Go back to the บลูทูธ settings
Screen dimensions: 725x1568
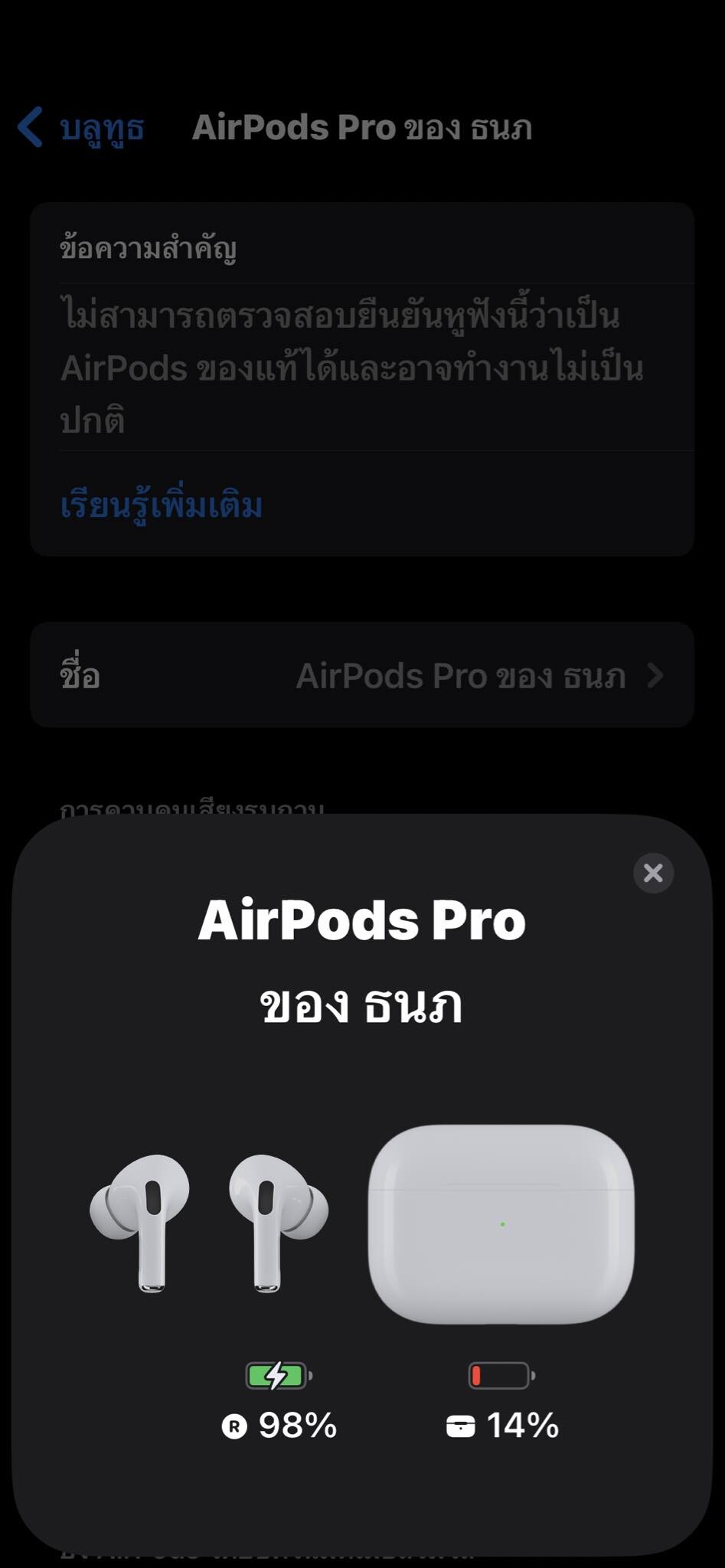click(x=81, y=127)
